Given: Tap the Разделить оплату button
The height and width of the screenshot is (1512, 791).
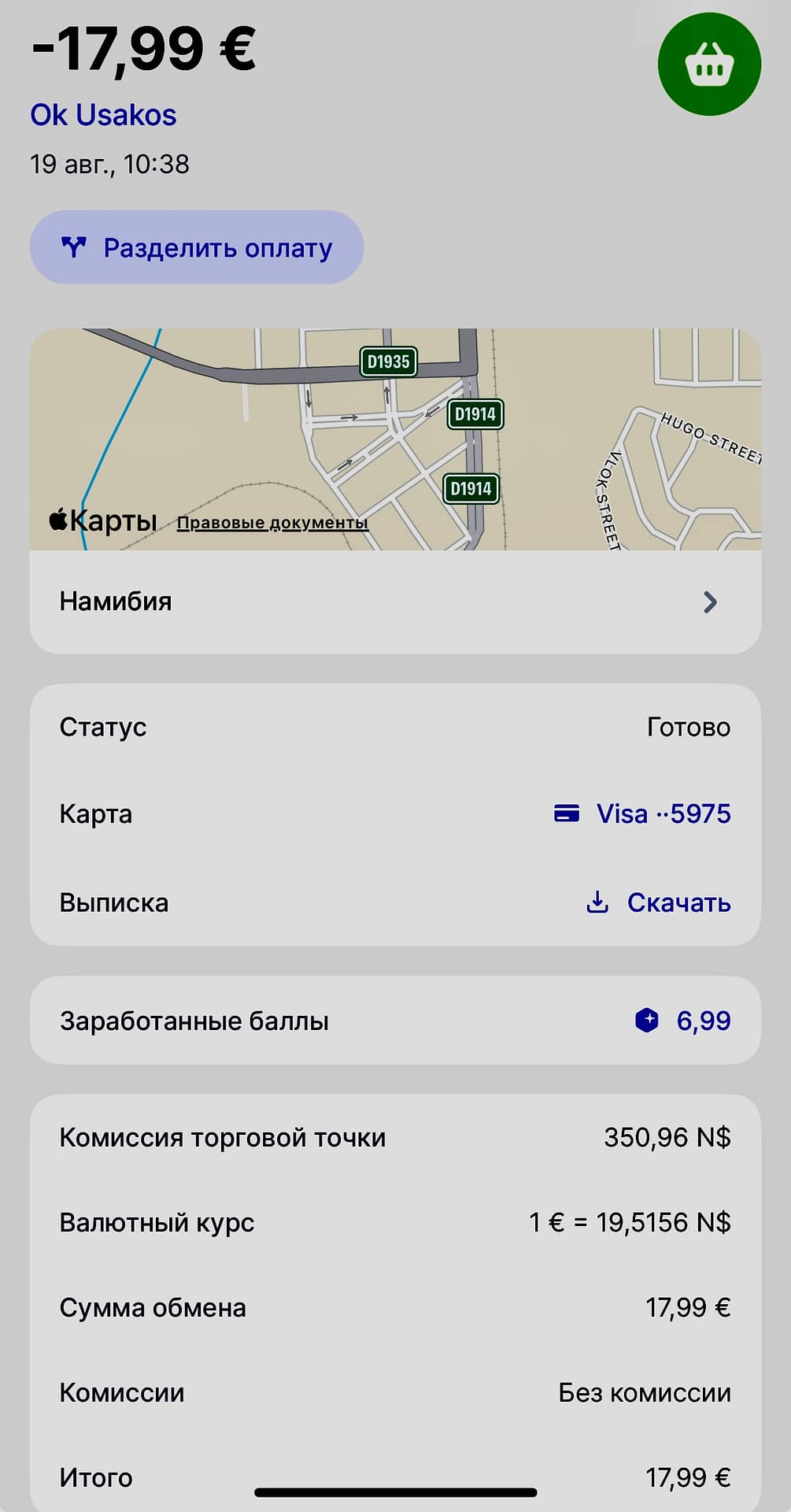Looking at the screenshot, I should pyautogui.click(x=197, y=247).
